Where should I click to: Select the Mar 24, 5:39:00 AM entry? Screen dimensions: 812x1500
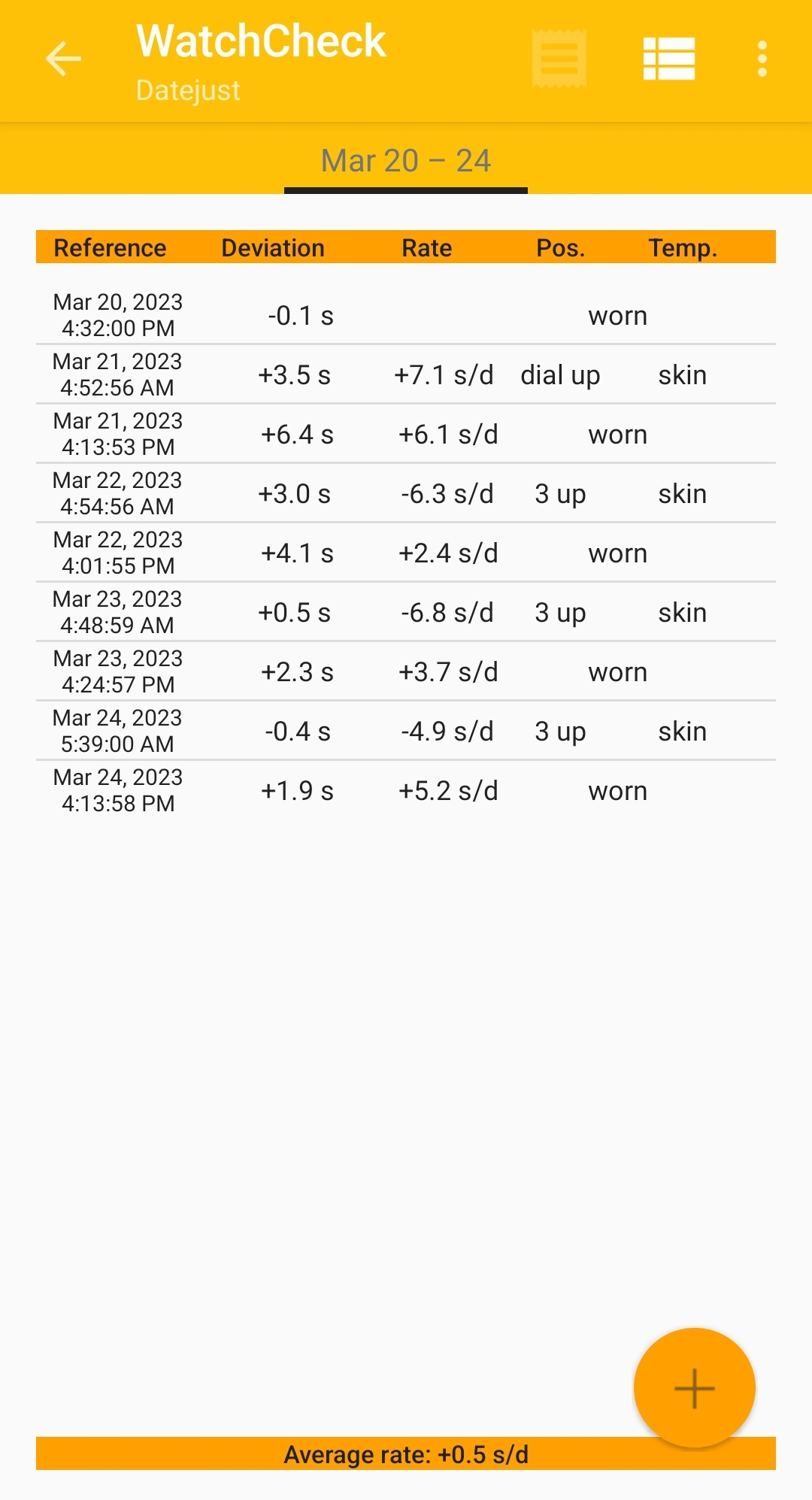[x=406, y=732]
